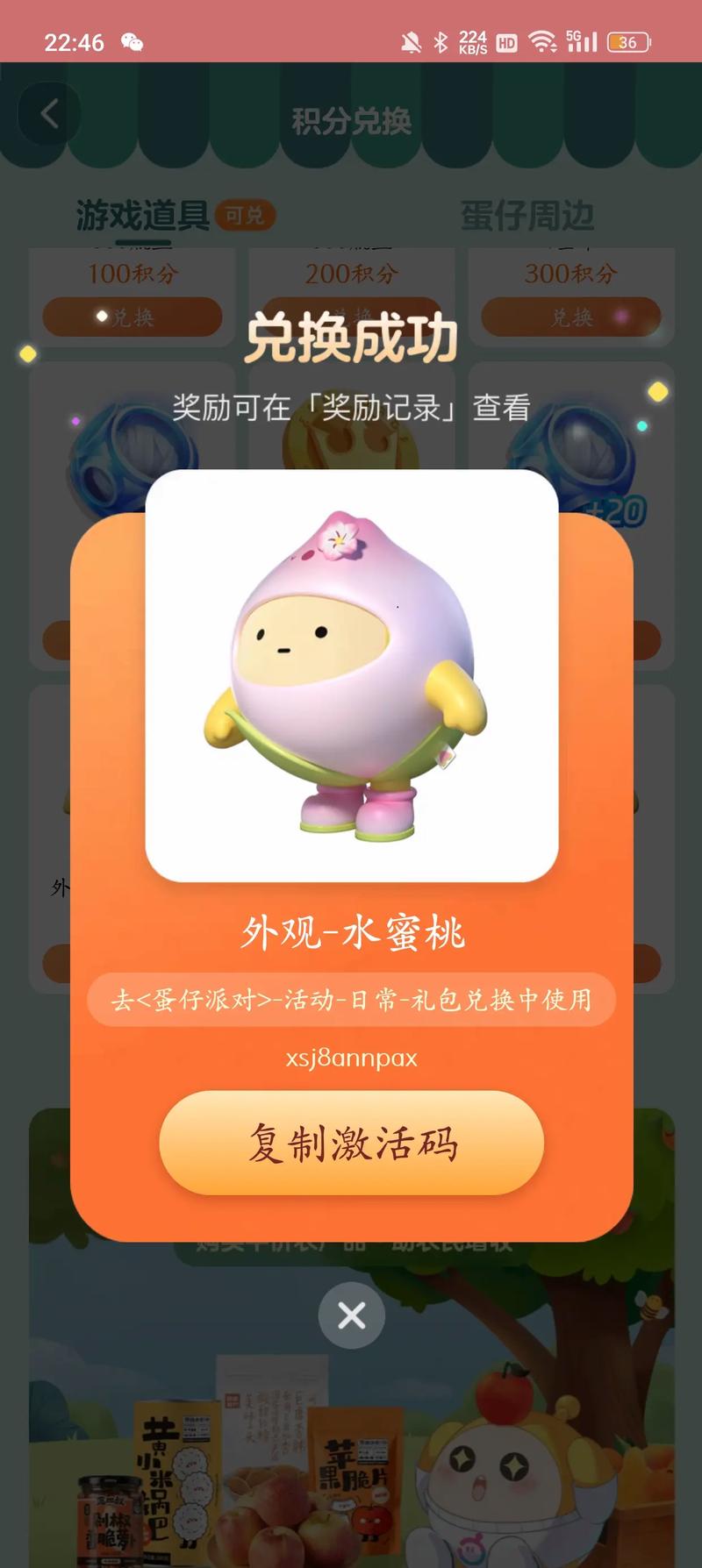702x1568 pixels.
Task: Tap the back arrow at top left
Action: [48, 113]
